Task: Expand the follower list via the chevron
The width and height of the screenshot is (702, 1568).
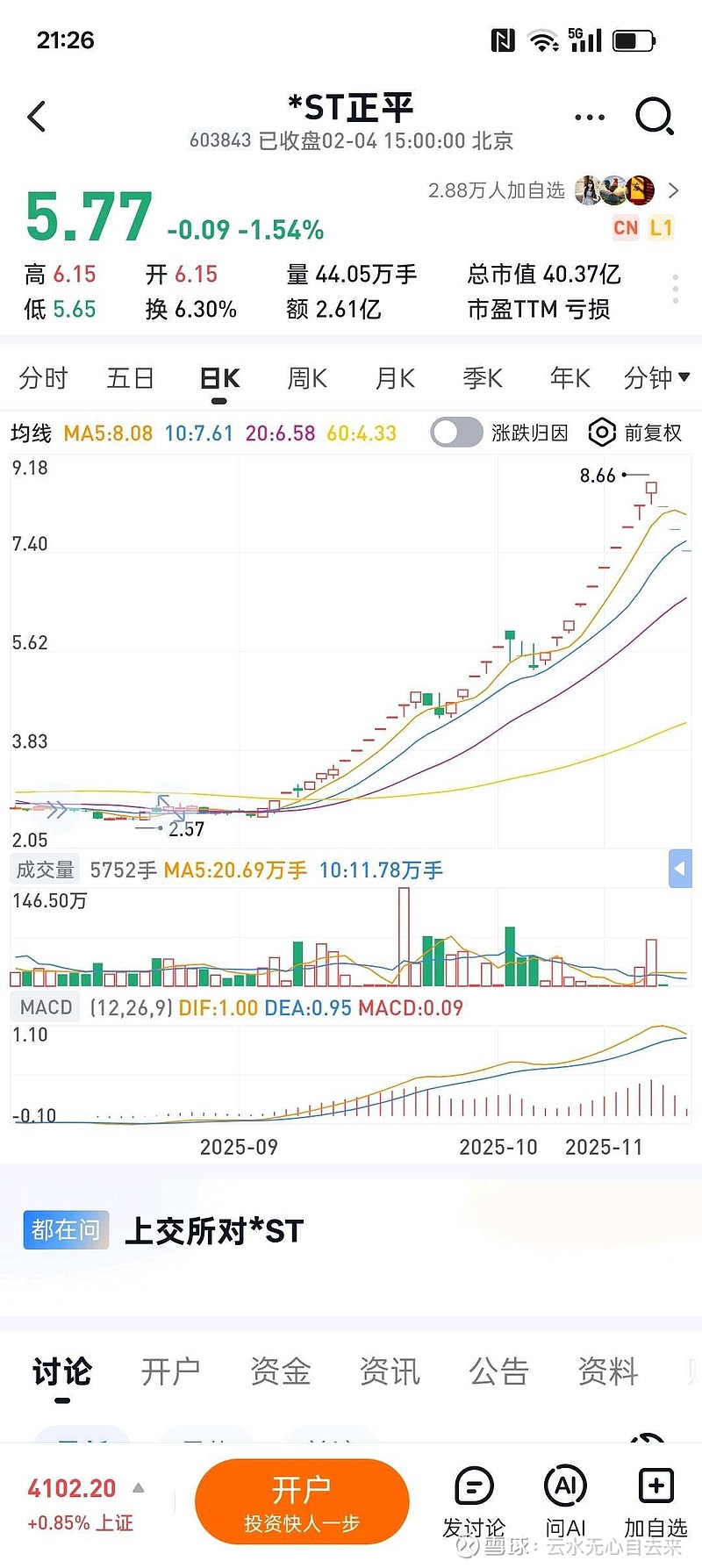Action: 674,190
